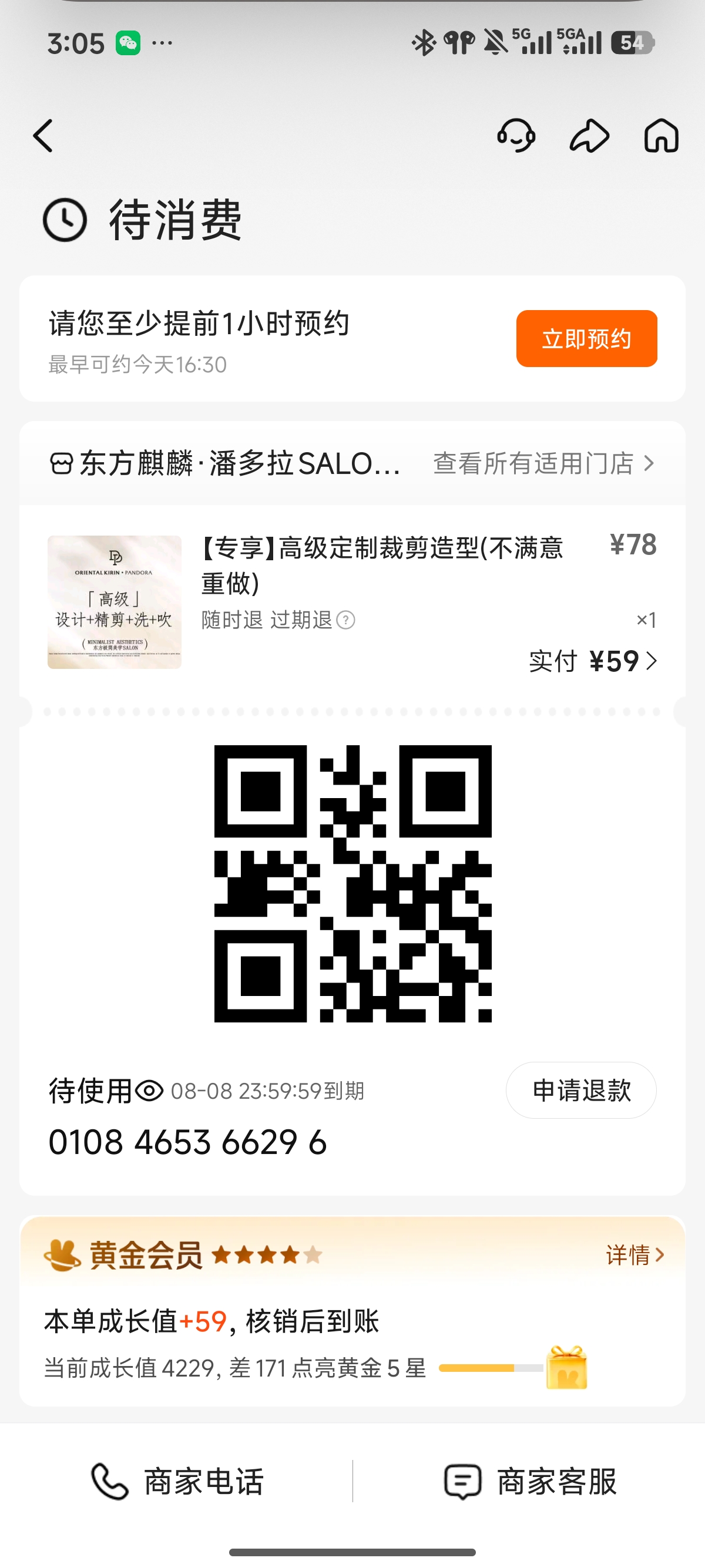705x1568 pixels.
Task: Contact 商家客服 merchant support chat
Action: pyautogui.click(x=531, y=1482)
